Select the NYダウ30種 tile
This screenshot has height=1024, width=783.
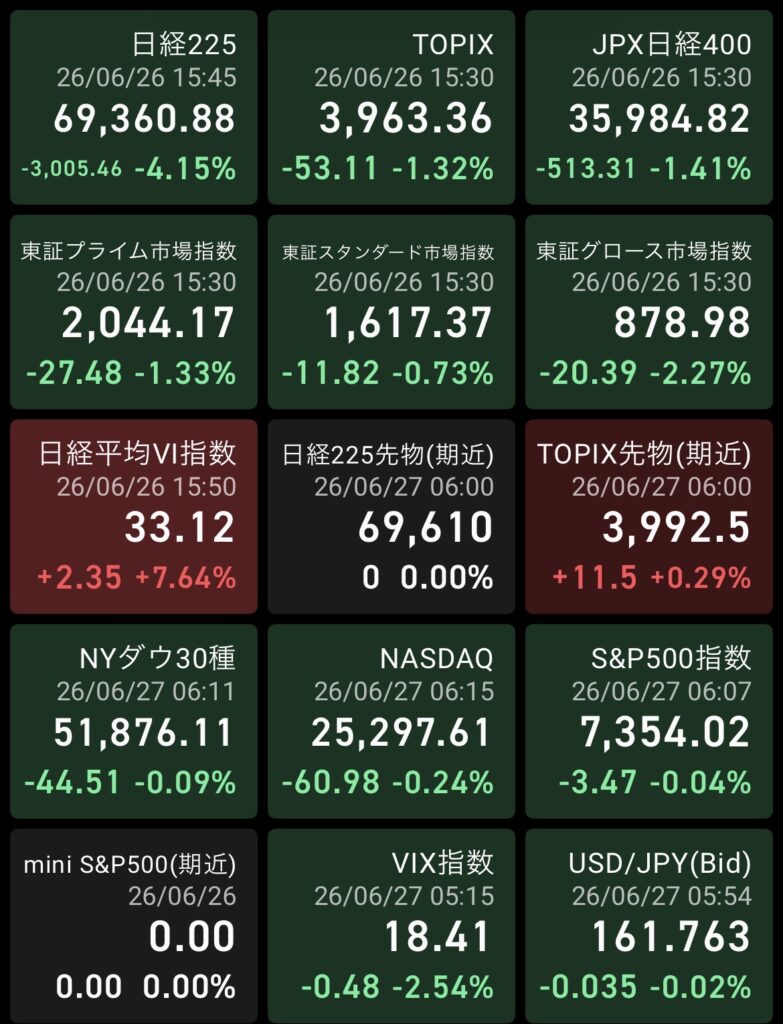[134, 721]
